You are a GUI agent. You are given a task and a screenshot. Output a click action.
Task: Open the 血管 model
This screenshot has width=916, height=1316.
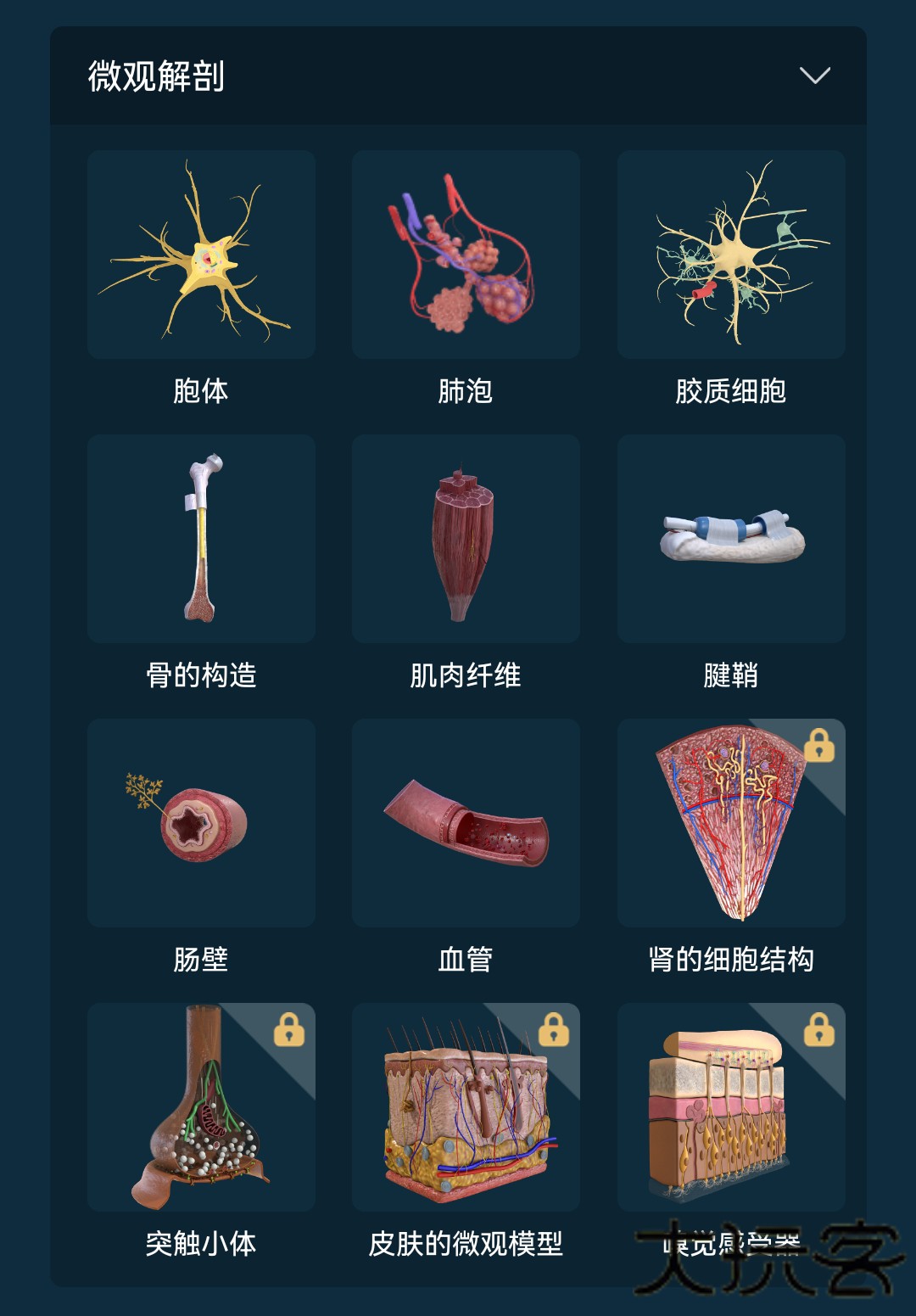coord(466,823)
